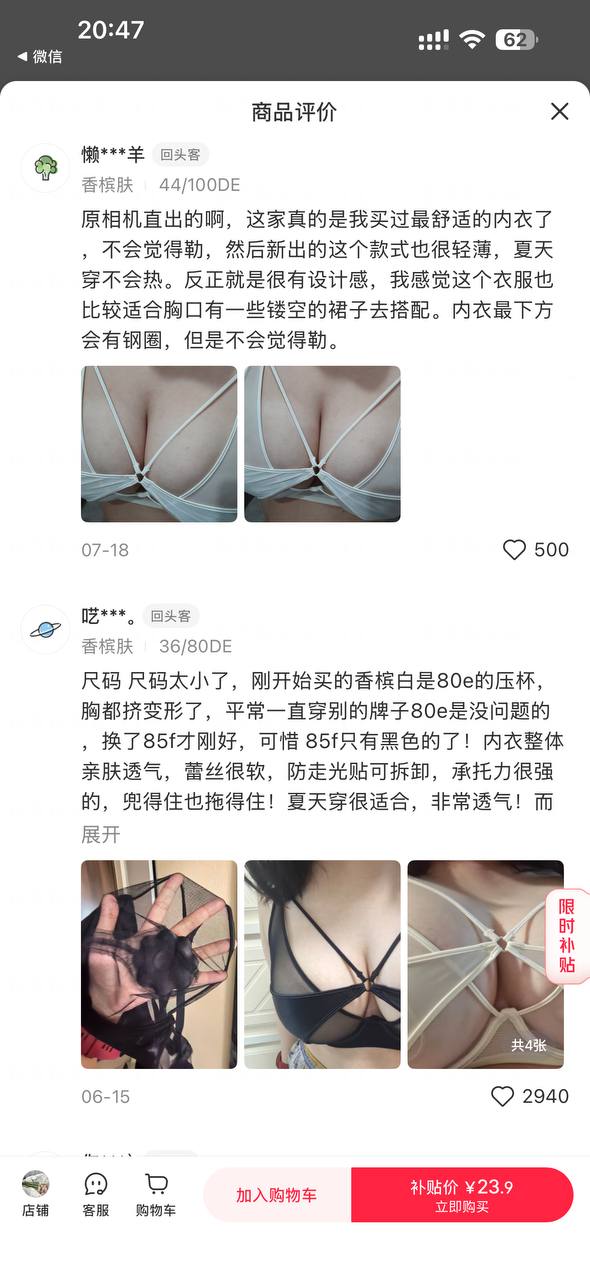The width and height of the screenshot is (590, 1280).
Task: Add the item with 加入购物车
Action: pyautogui.click(x=277, y=1195)
